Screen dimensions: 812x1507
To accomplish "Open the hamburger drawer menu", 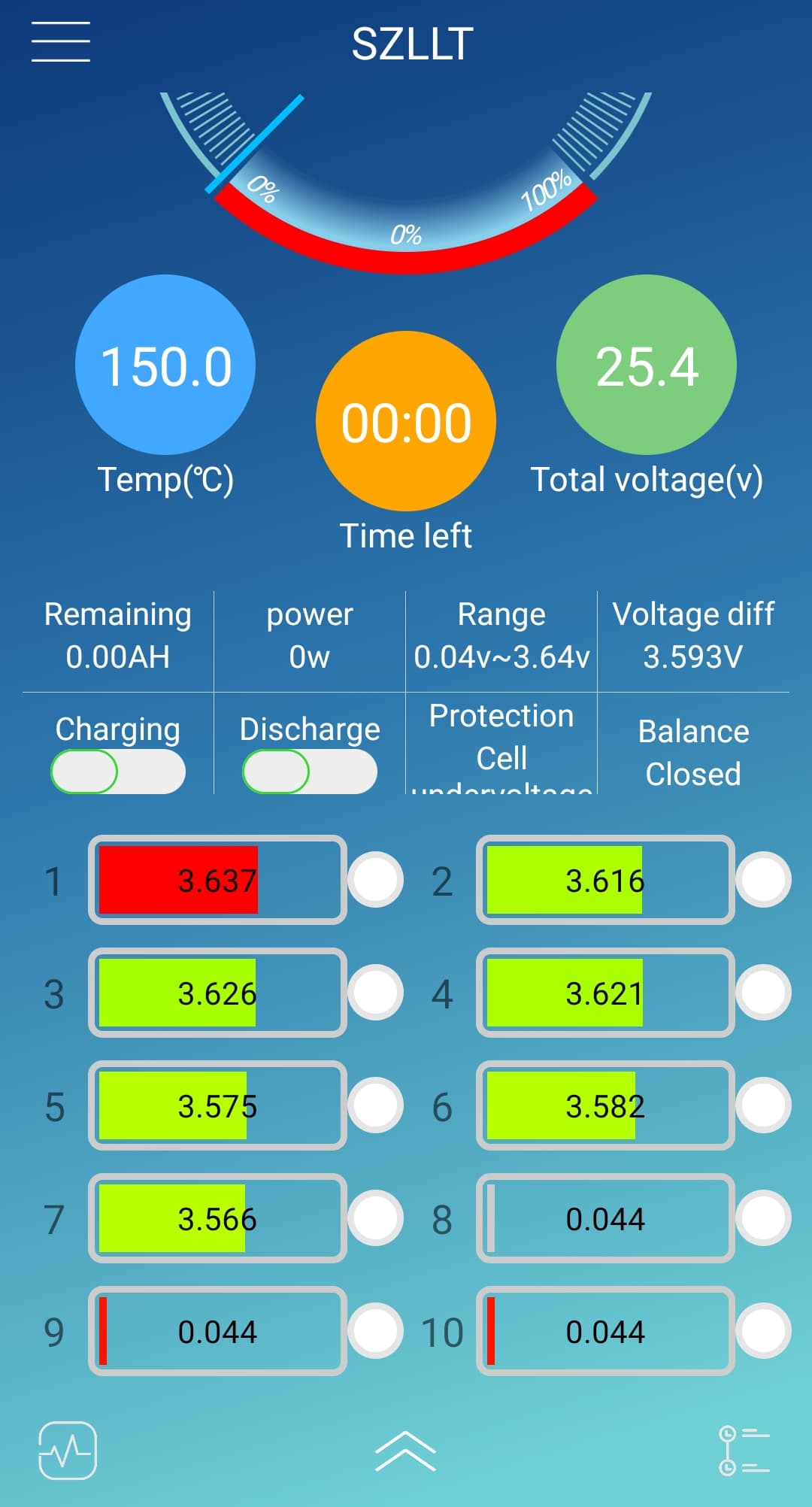I will coord(61,41).
